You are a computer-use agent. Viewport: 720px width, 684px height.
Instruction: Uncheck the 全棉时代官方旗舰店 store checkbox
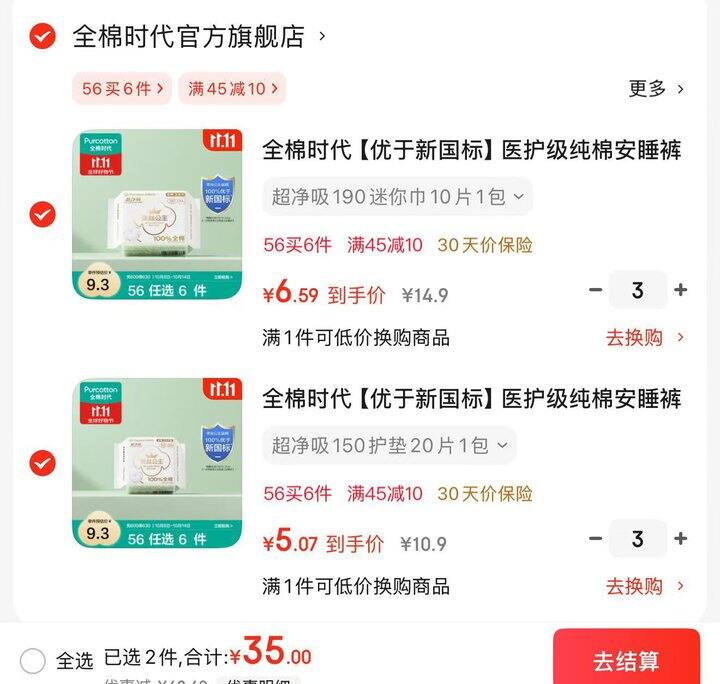tap(42, 37)
